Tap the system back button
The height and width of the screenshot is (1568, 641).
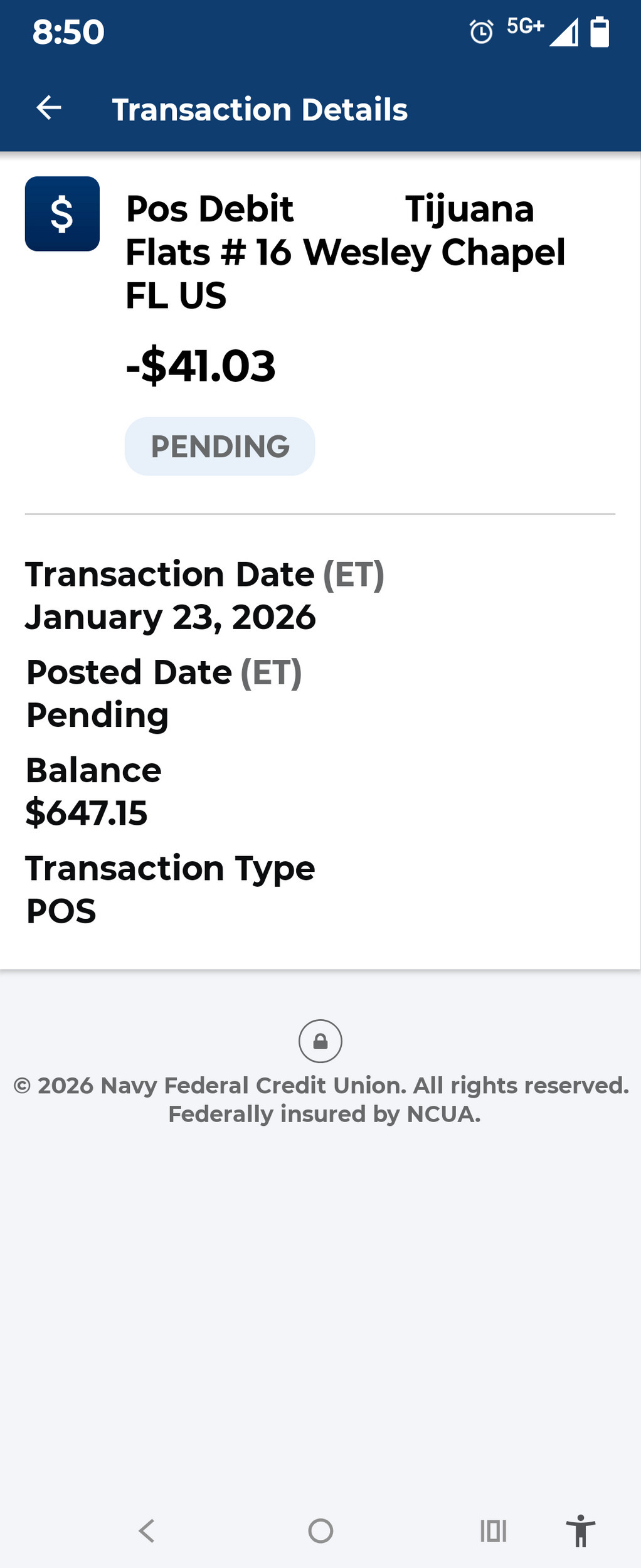(147, 1530)
